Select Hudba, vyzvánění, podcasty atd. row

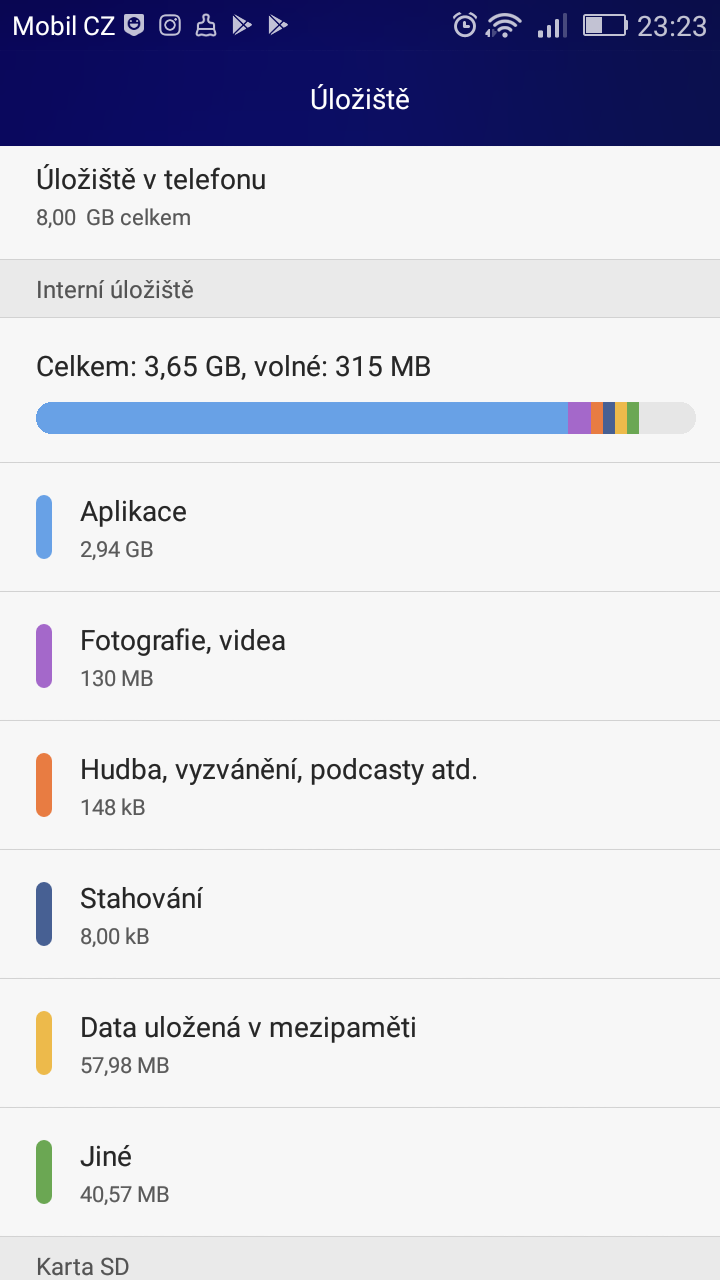(x=360, y=785)
